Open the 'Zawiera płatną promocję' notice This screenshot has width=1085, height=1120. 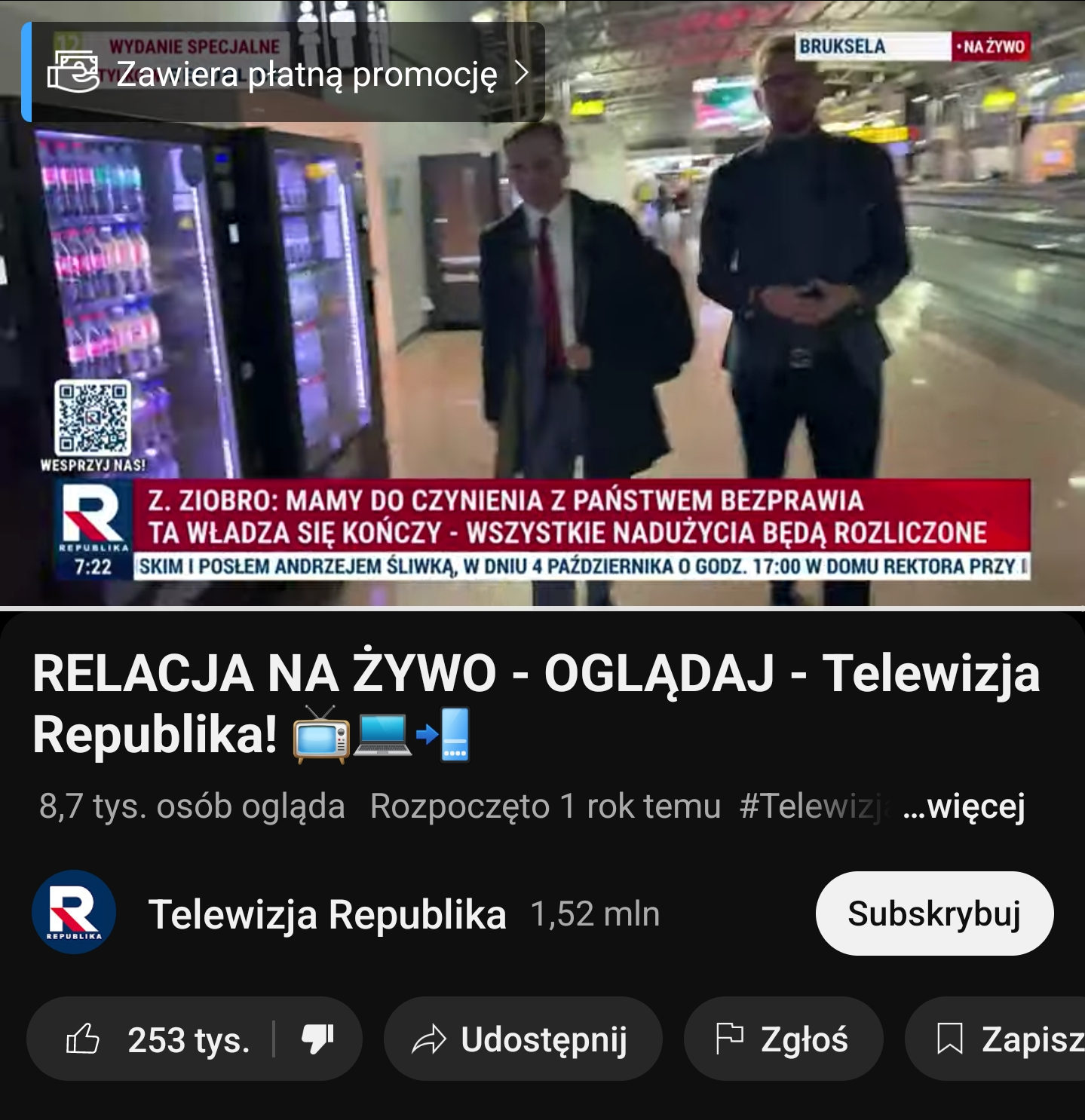coord(287,73)
